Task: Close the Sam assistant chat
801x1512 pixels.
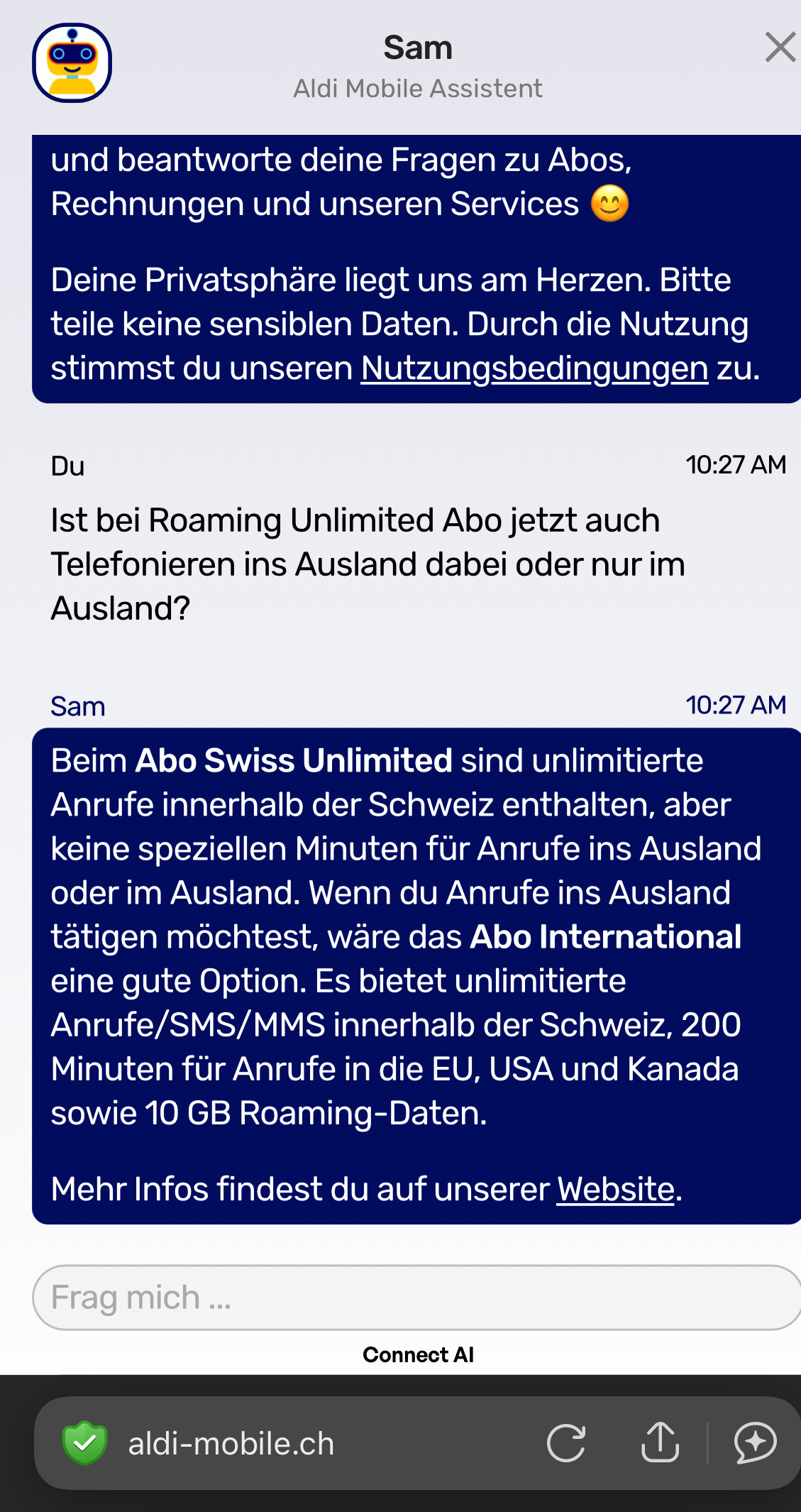Action: point(780,48)
